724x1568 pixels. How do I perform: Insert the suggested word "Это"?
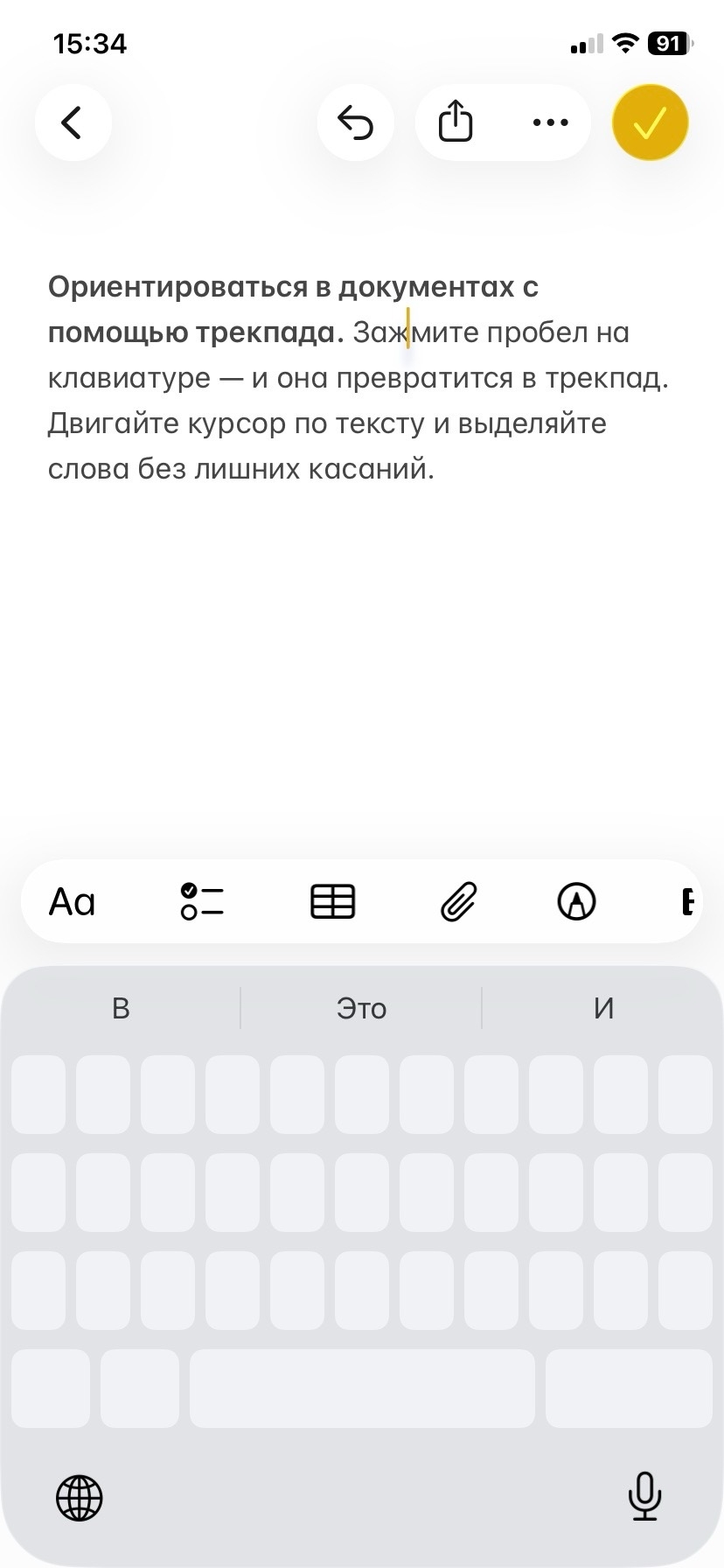361,1009
